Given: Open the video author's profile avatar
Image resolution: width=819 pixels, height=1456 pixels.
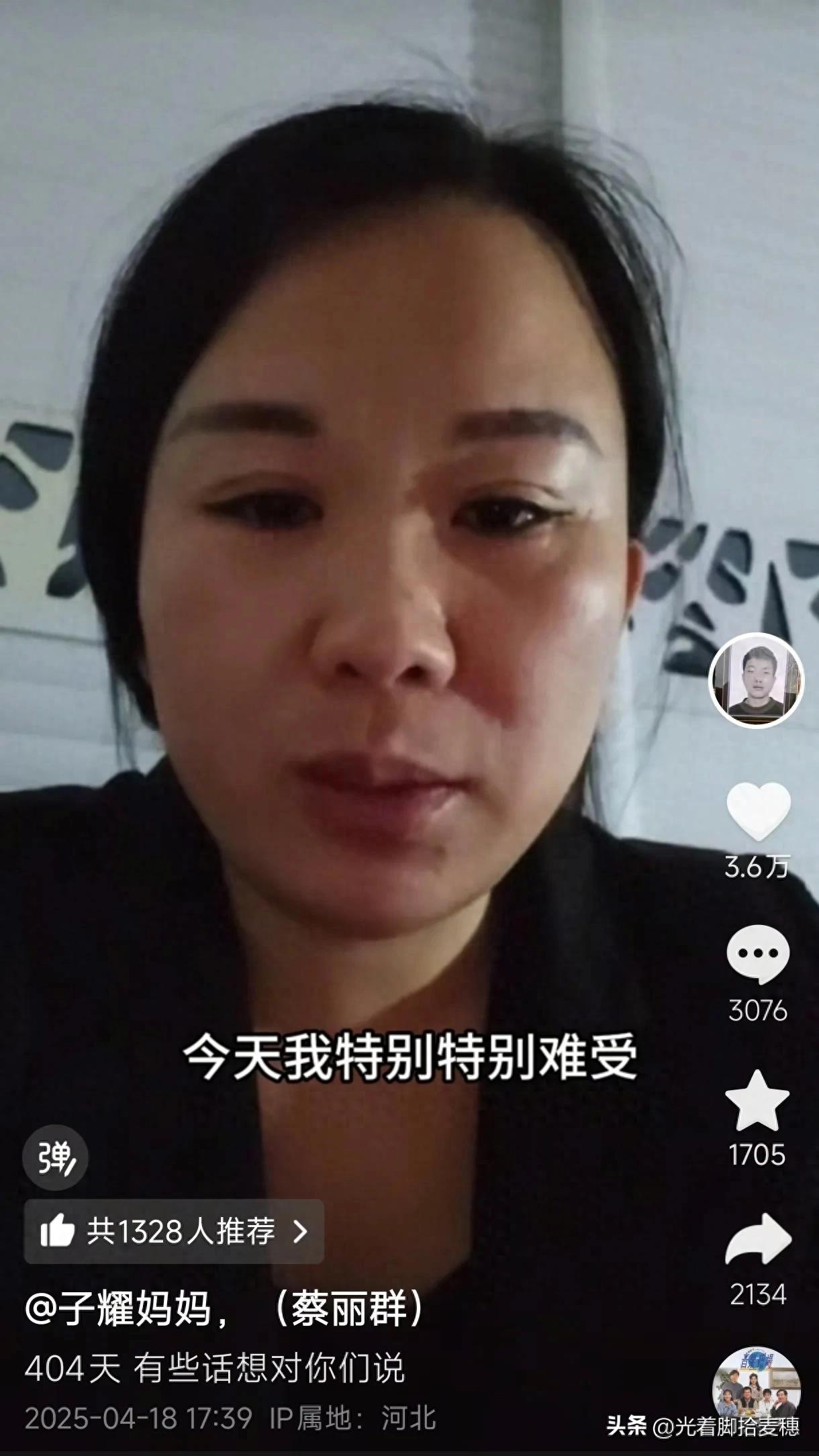Looking at the screenshot, I should tap(757, 679).
